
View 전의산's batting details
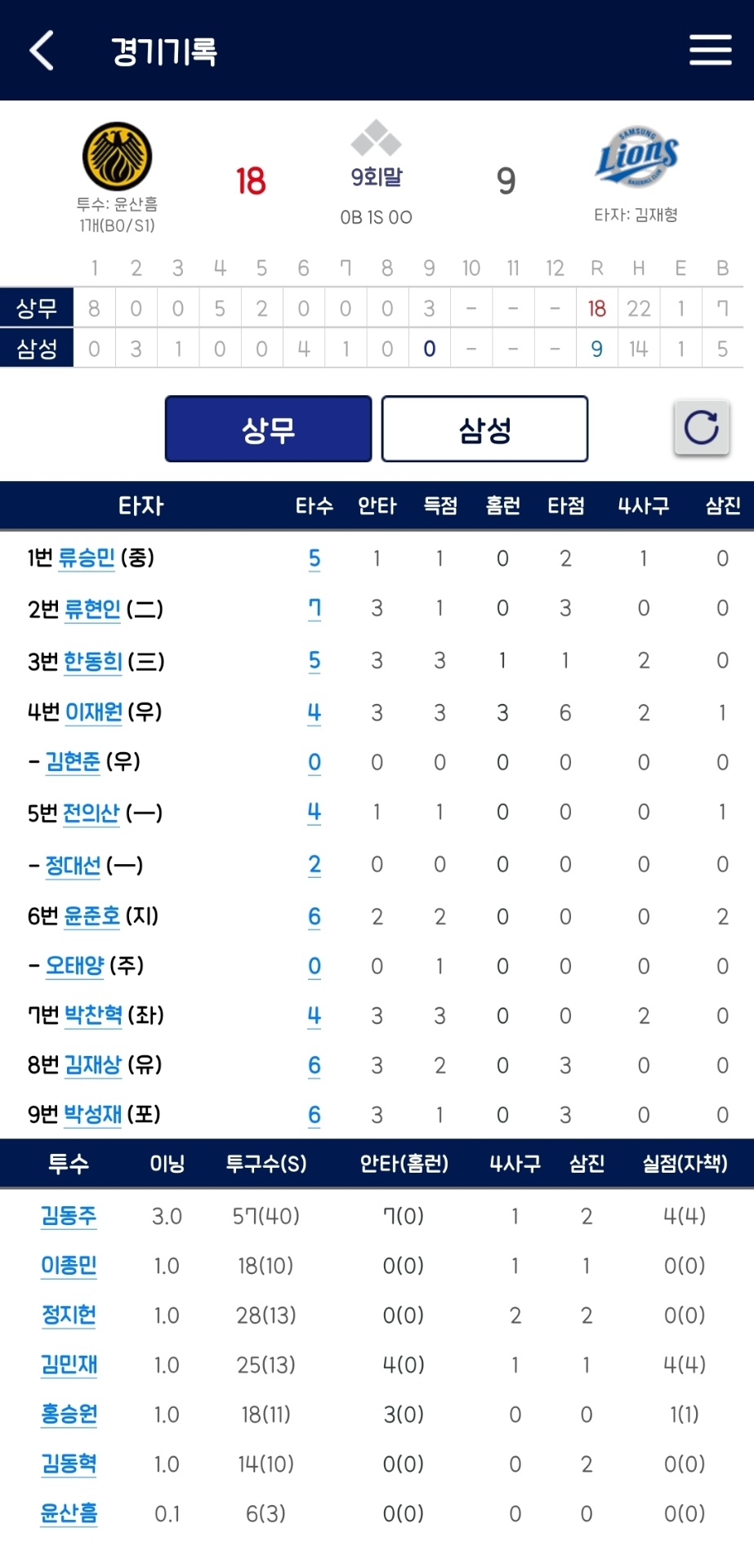tap(91, 813)
